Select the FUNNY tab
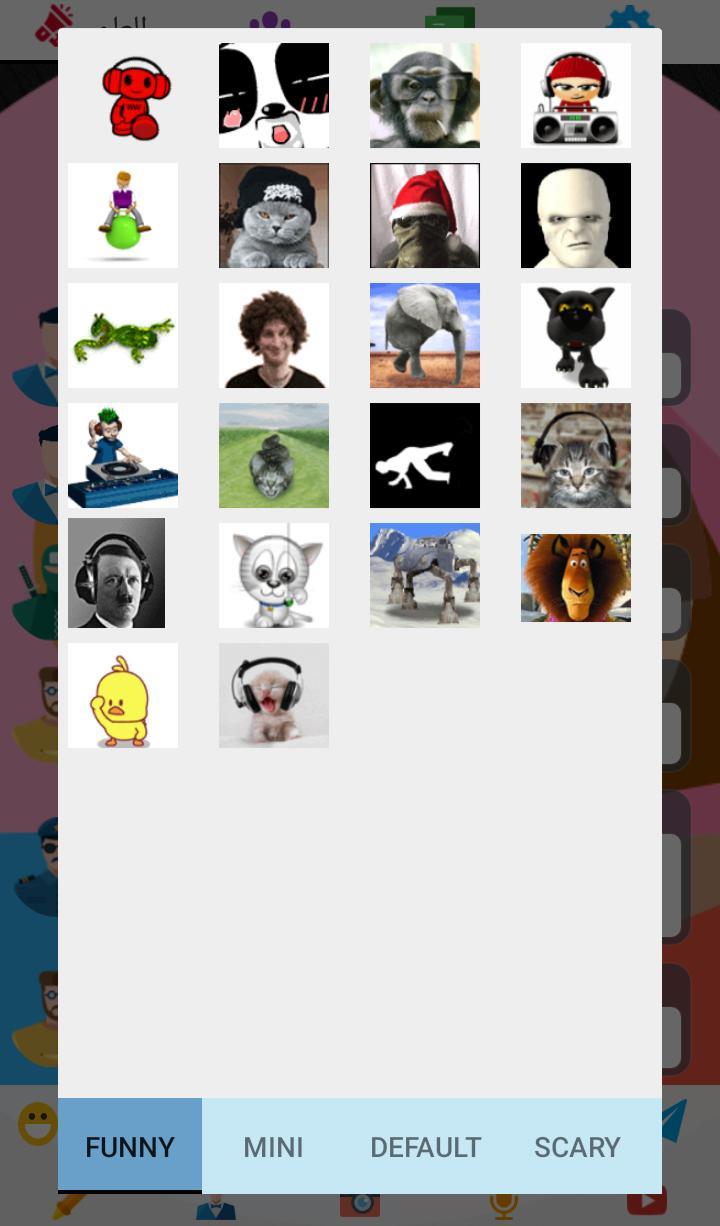The width and height of the screenshot is (720, 1226). [130, 1147]
